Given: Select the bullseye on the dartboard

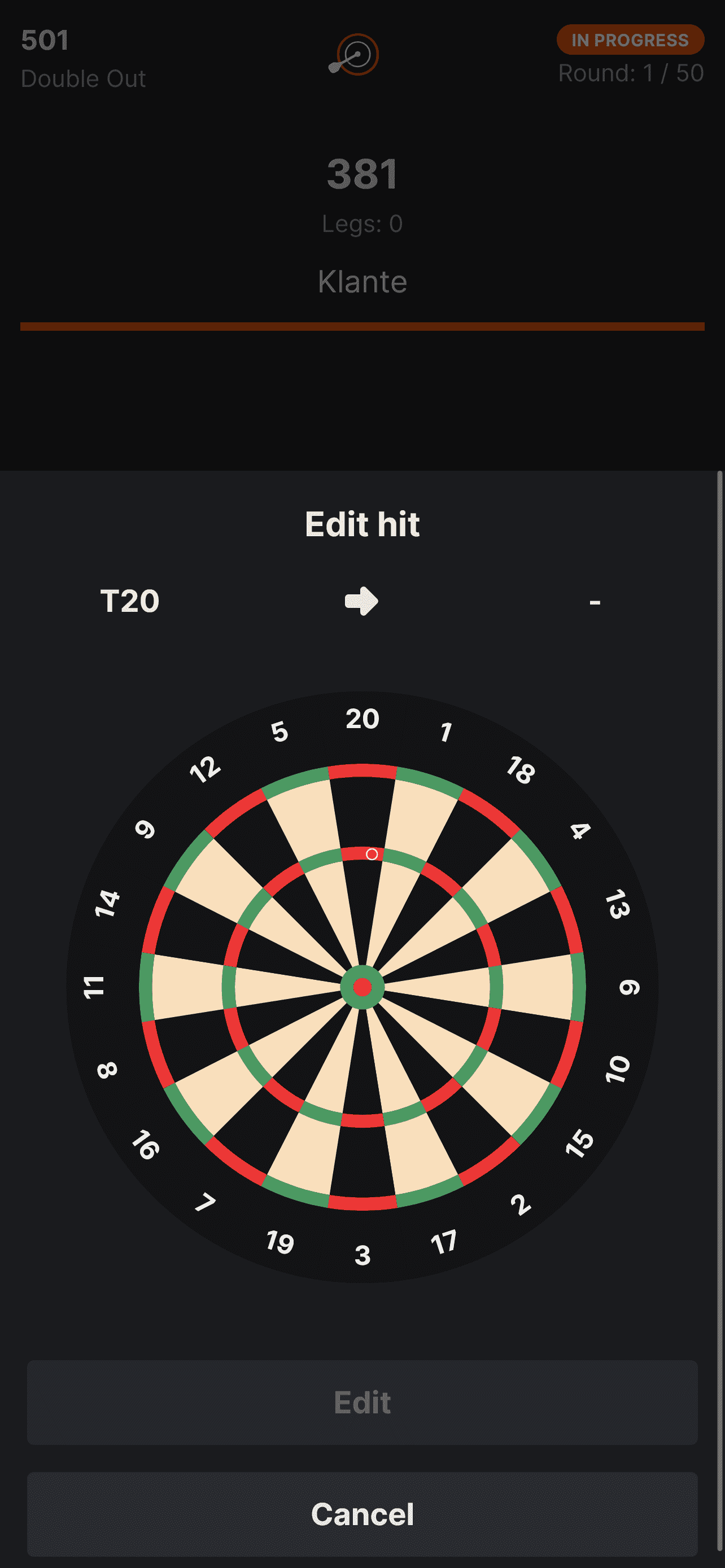Looking at the screenshot, I should [x=362, y=987].
